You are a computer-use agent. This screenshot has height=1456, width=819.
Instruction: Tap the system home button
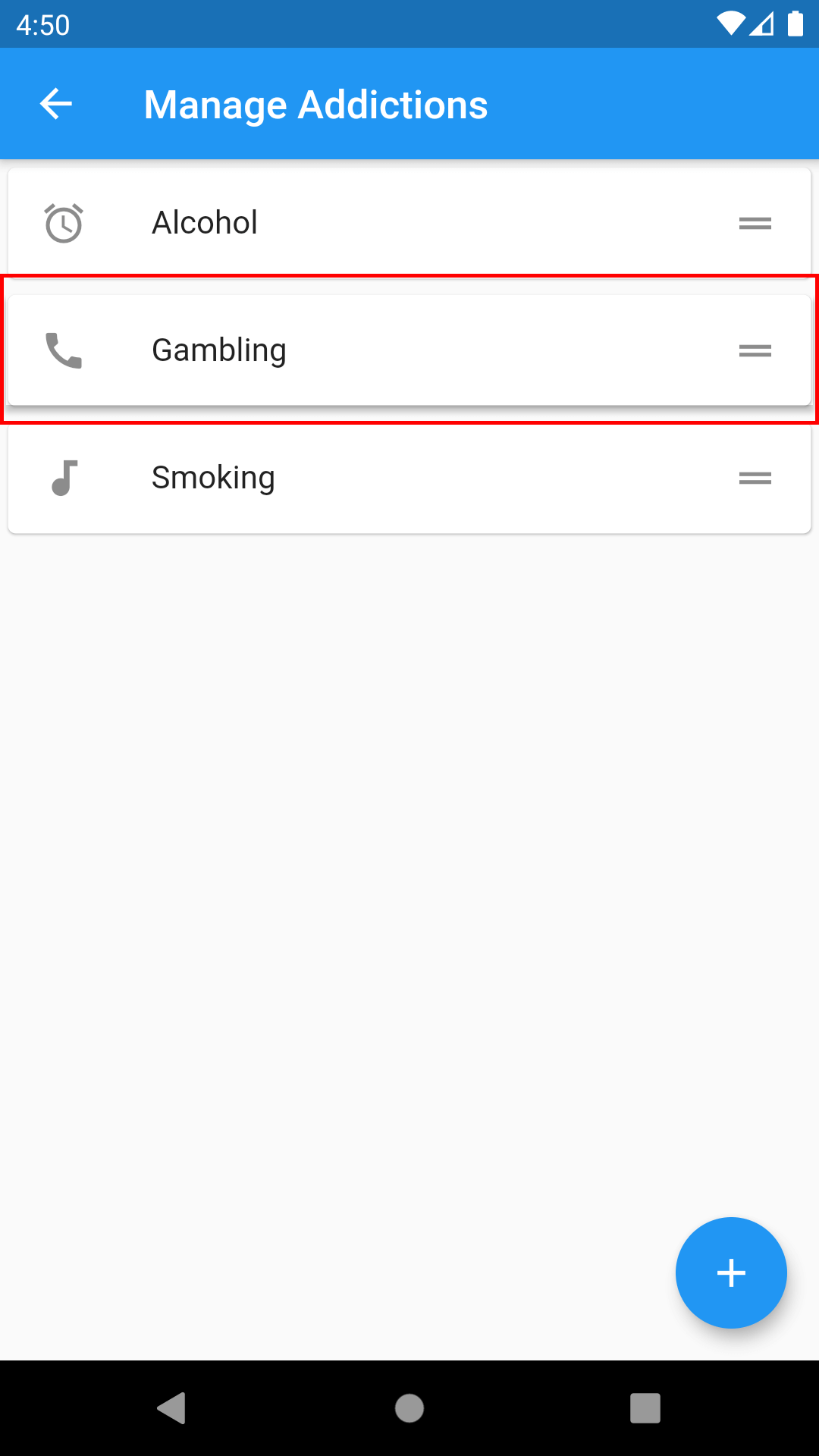pyautogui.click(x=409, y=1408)
